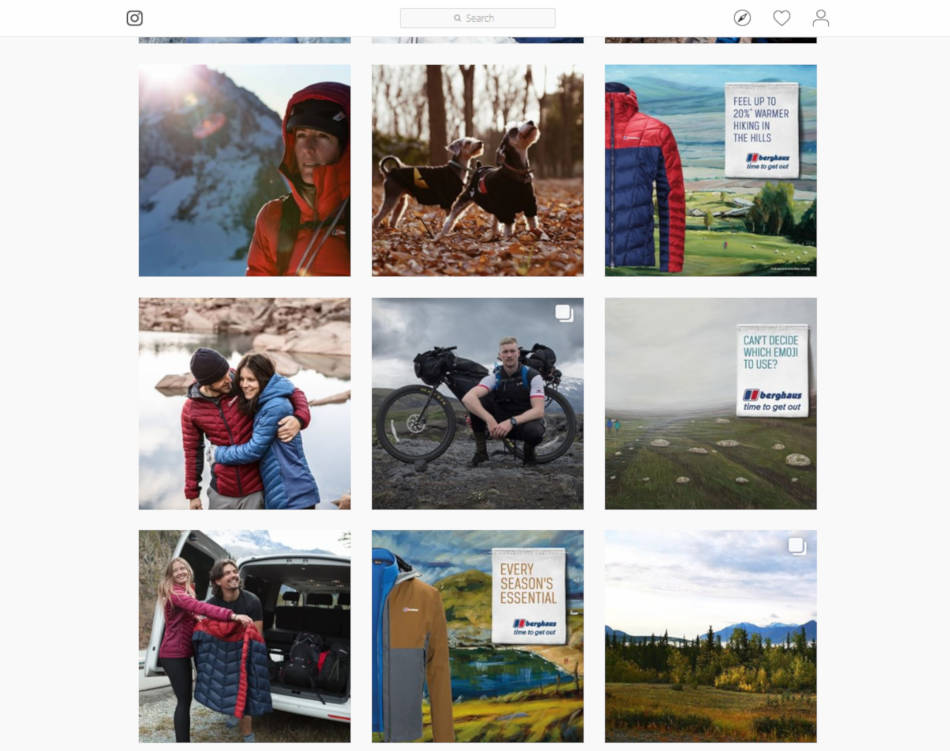Open the couple hugging by the lake post
Viewport: 950px width, 751px height.
coord(245,404)
